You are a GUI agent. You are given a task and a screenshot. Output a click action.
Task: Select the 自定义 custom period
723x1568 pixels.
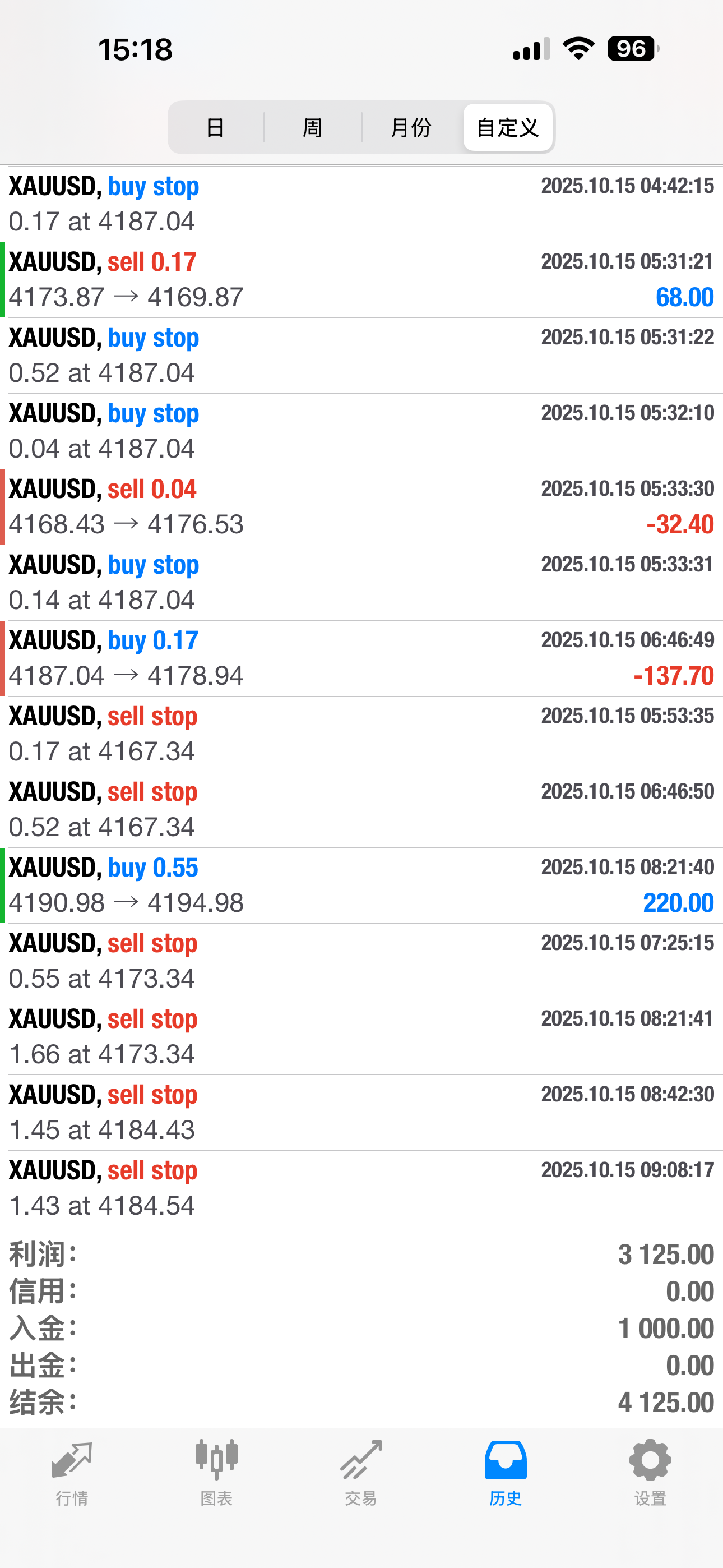coord(508,127)
